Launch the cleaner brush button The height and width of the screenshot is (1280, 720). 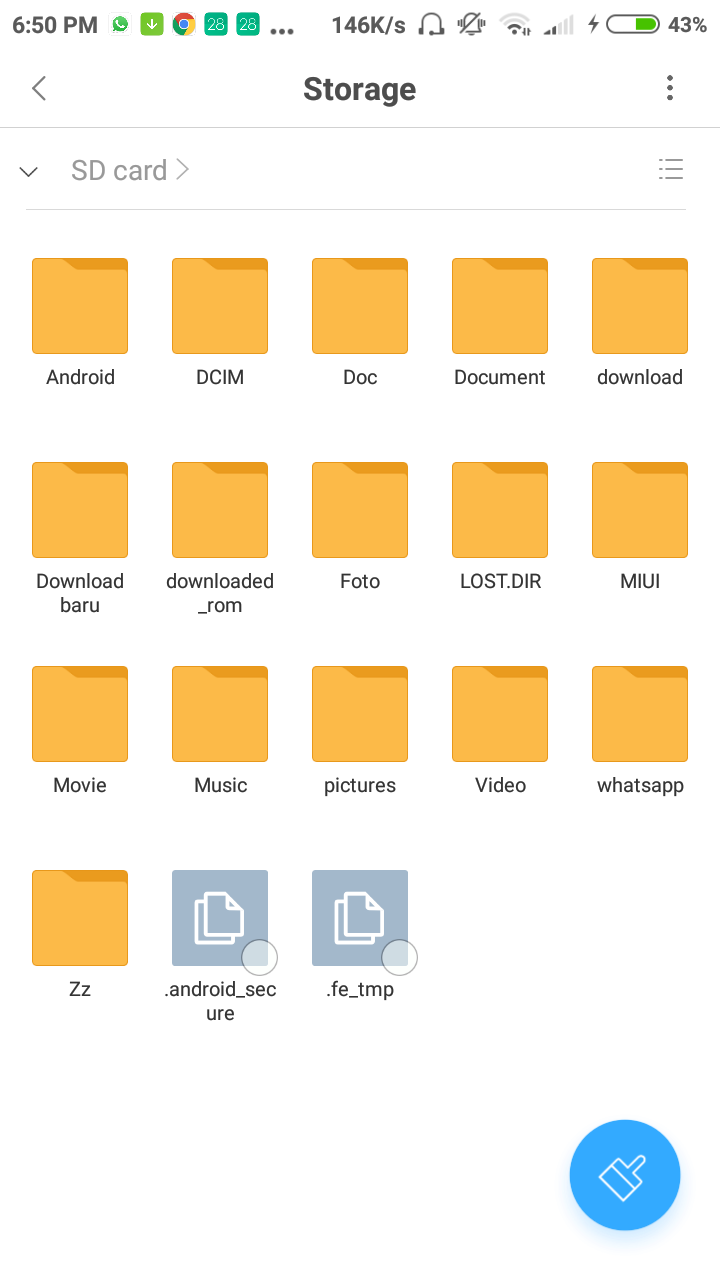point(625,1175)
